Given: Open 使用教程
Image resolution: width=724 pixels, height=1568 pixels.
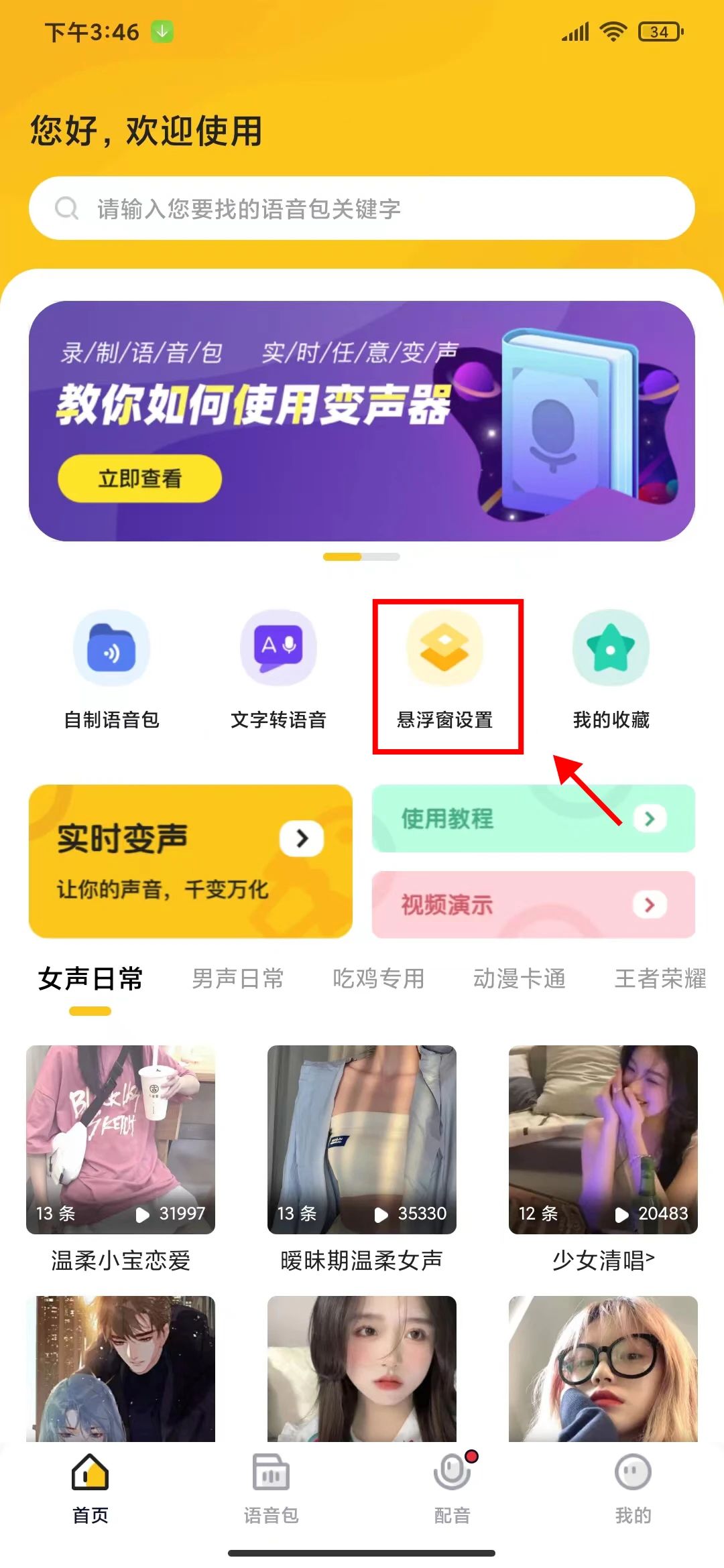Looking at the screenshot, I should tap(533, 818).
